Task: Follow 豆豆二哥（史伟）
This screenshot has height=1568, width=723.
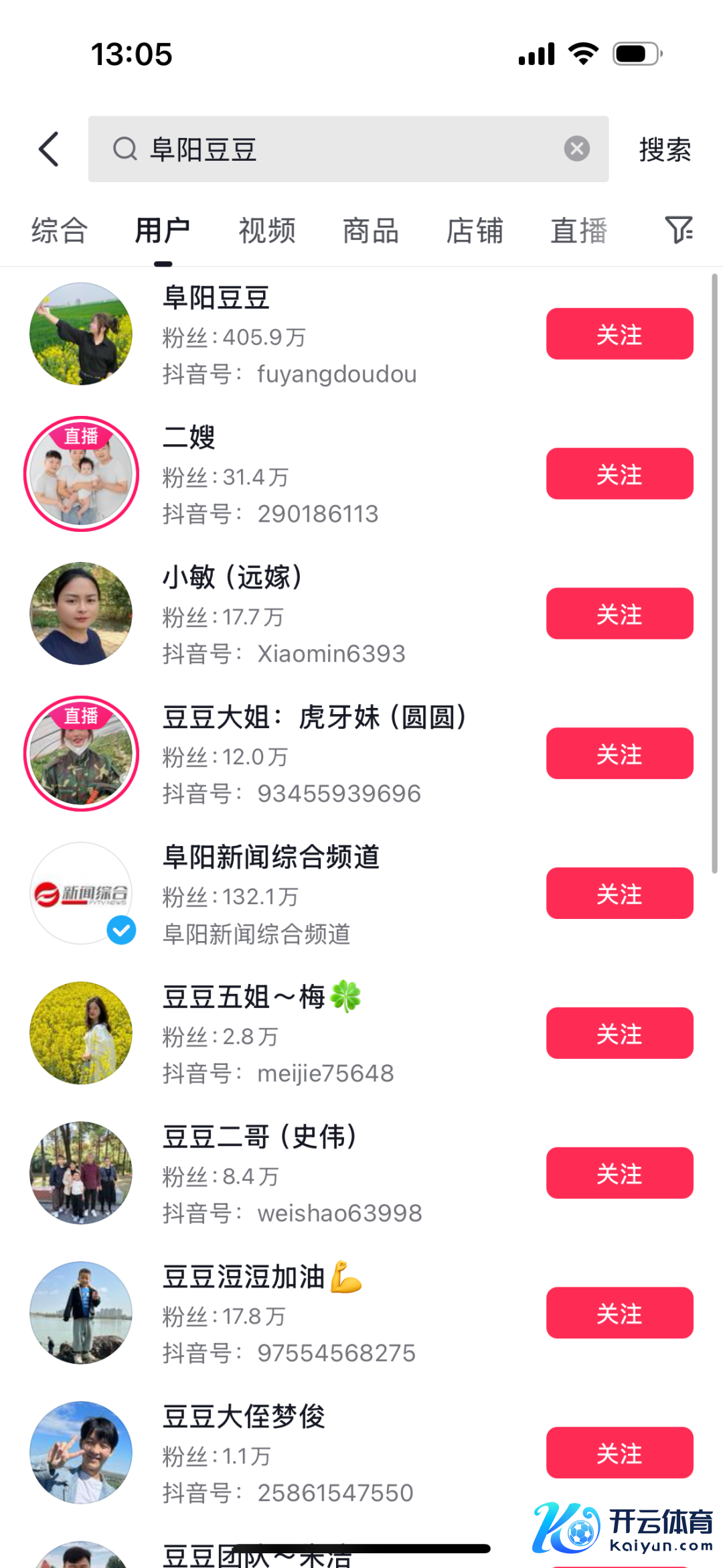Action: (619, 1173)
